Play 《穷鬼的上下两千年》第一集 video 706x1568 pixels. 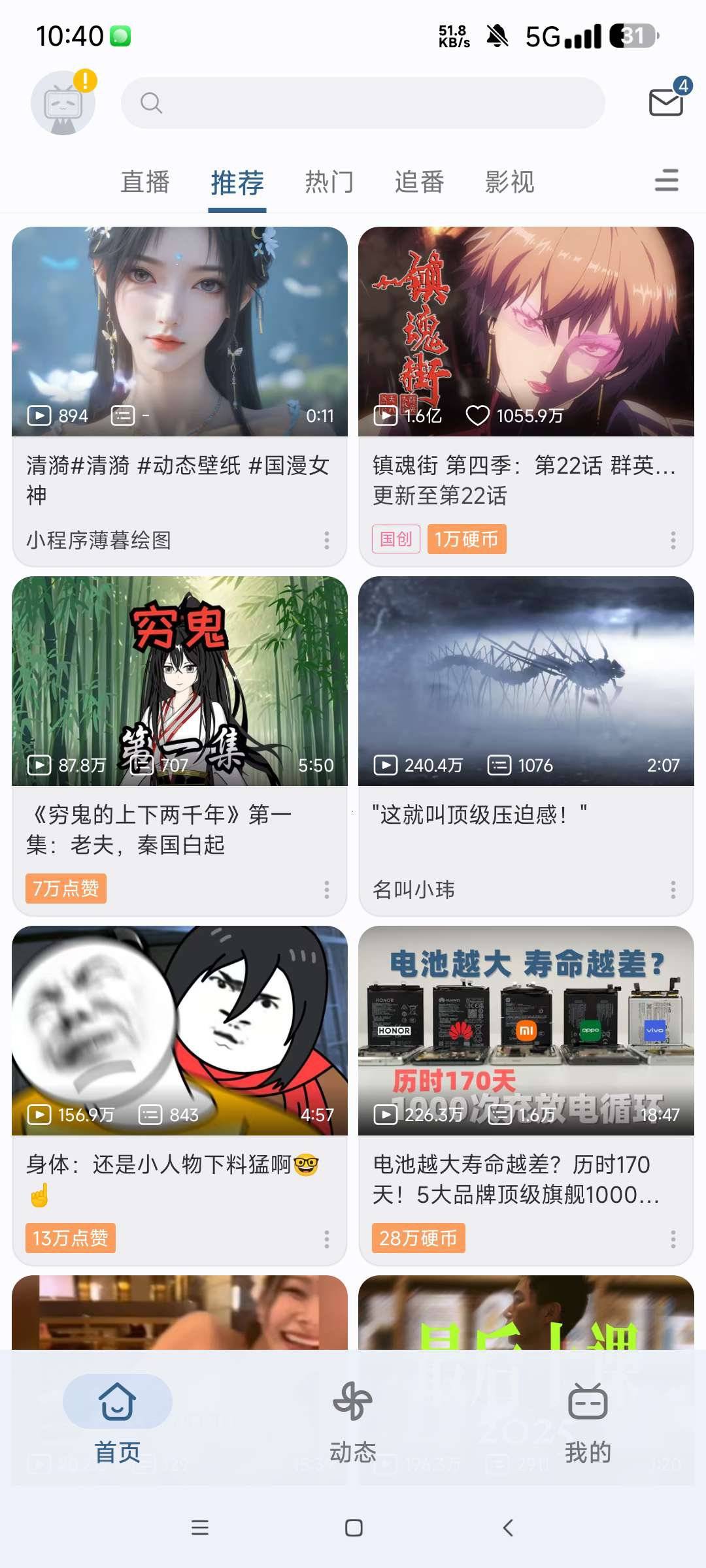(x=180, y=681)
